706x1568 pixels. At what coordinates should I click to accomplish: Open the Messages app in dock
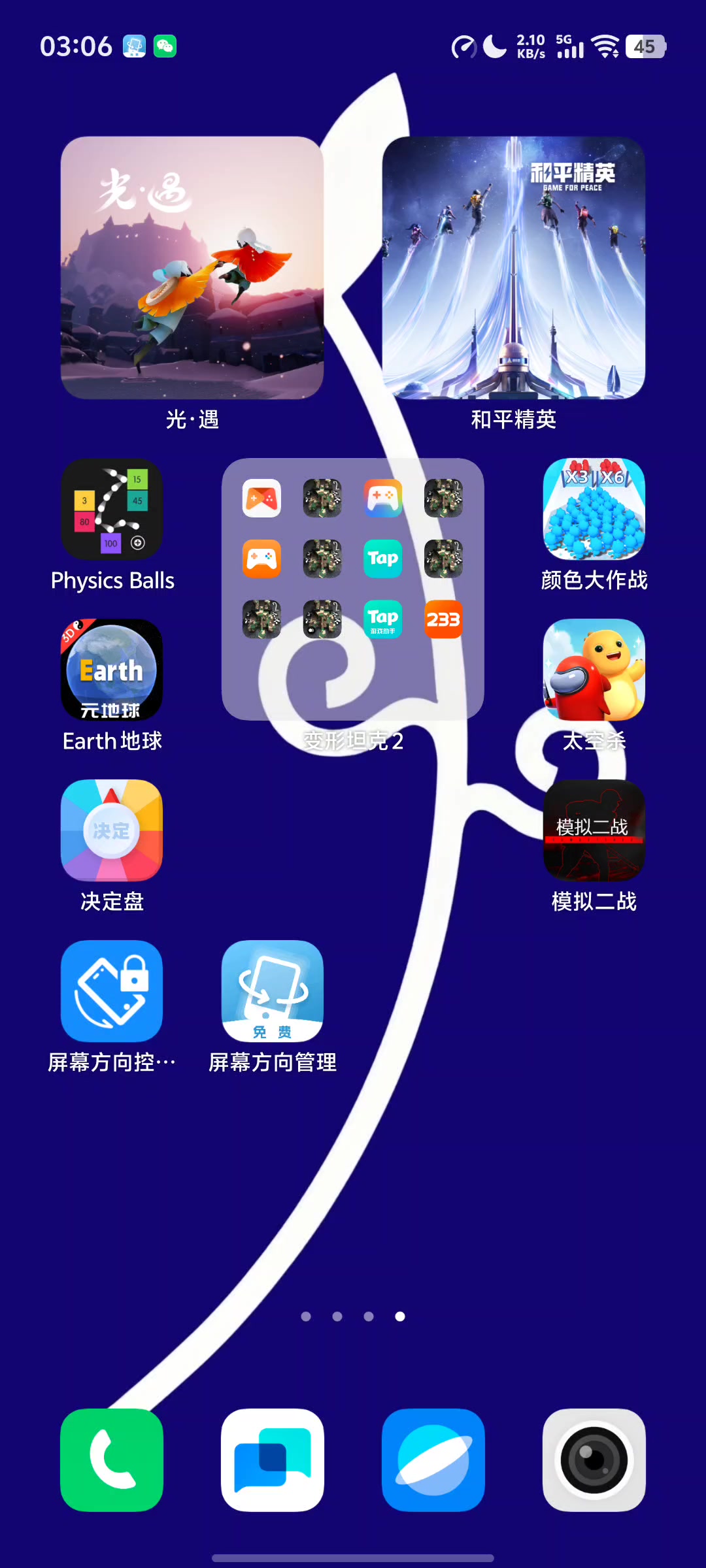(x=273, y=1460)
